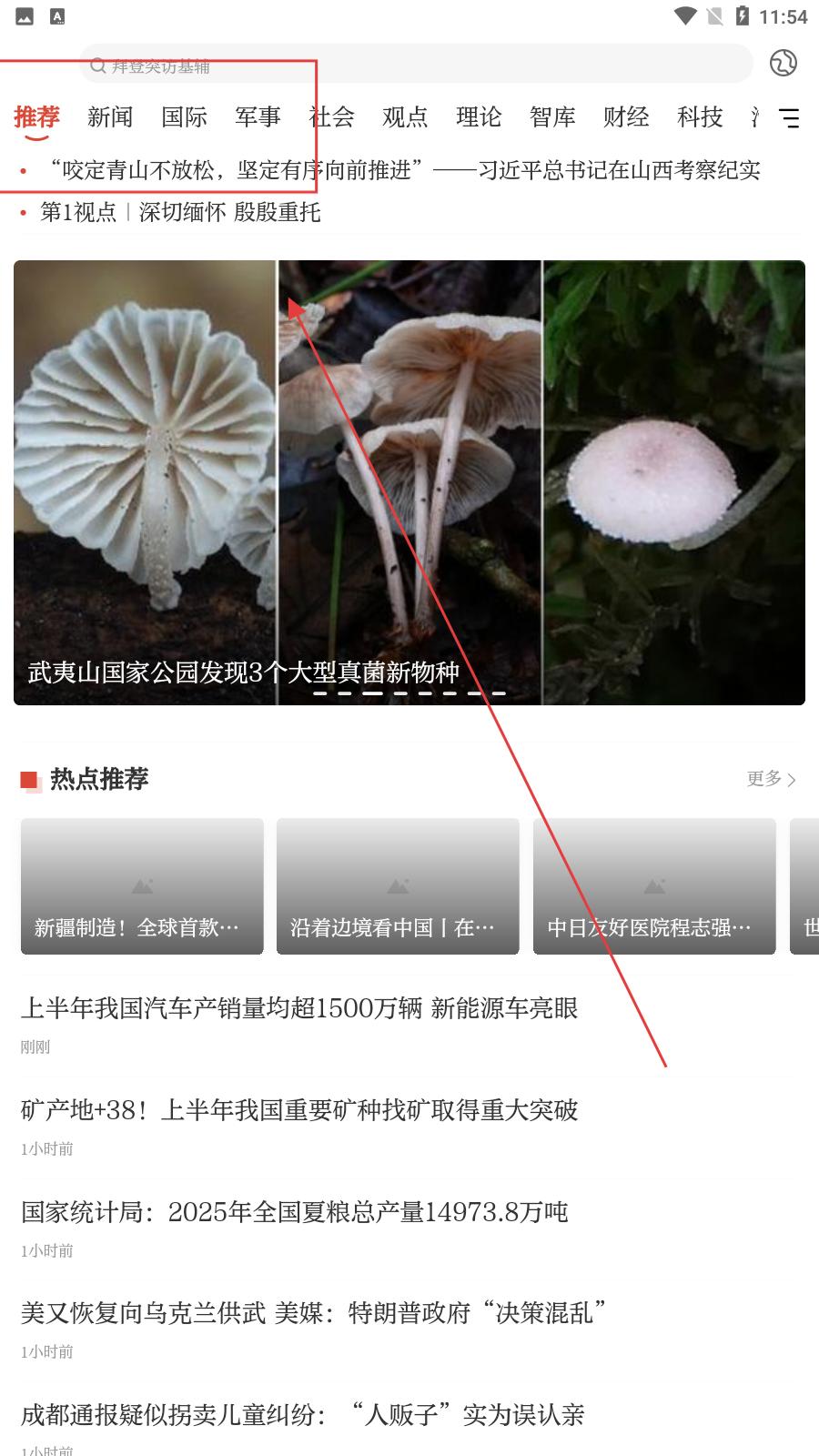Open the channel list menu icon
This screenshot has height=1456, width=819.
click(789, 117)
